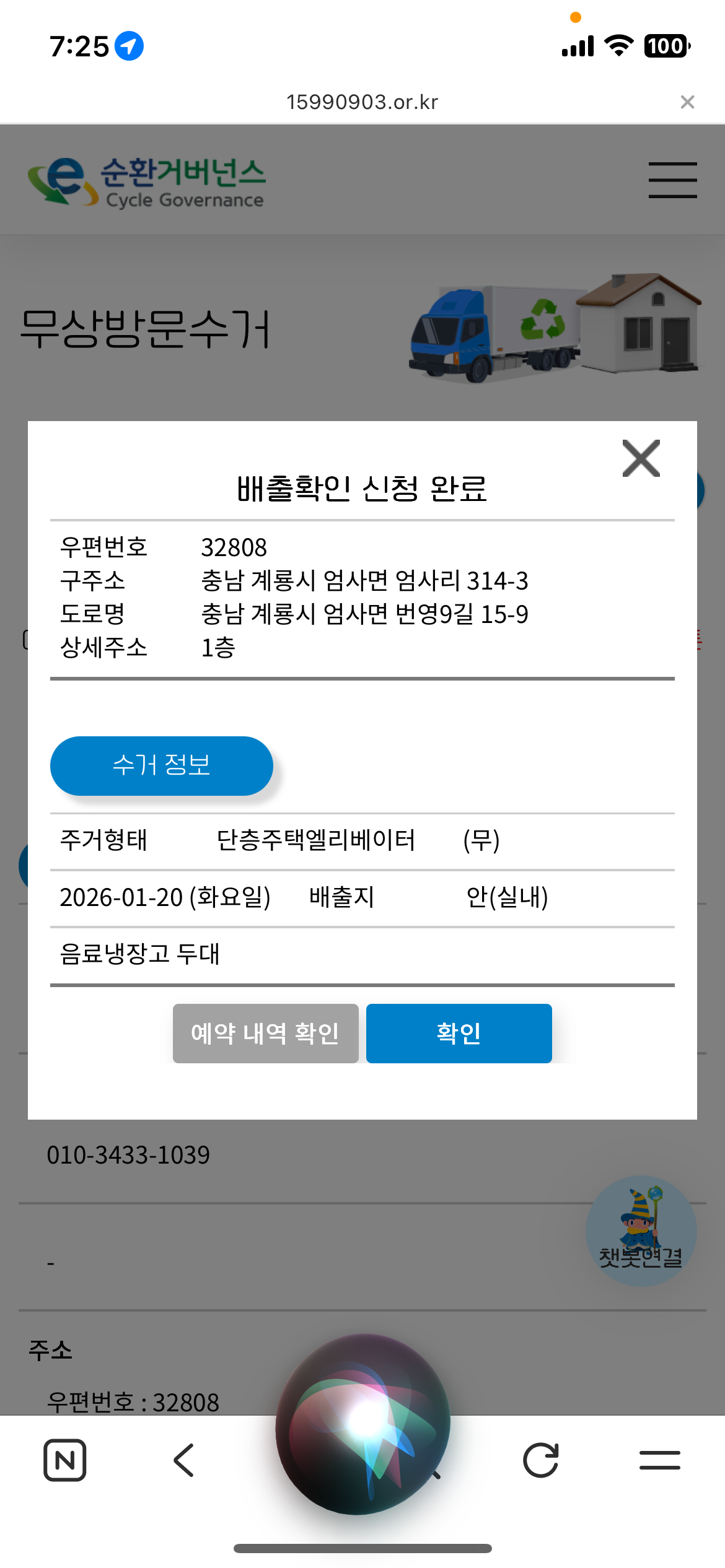Open 예약 내역 확인

(x=265, y=1033)
